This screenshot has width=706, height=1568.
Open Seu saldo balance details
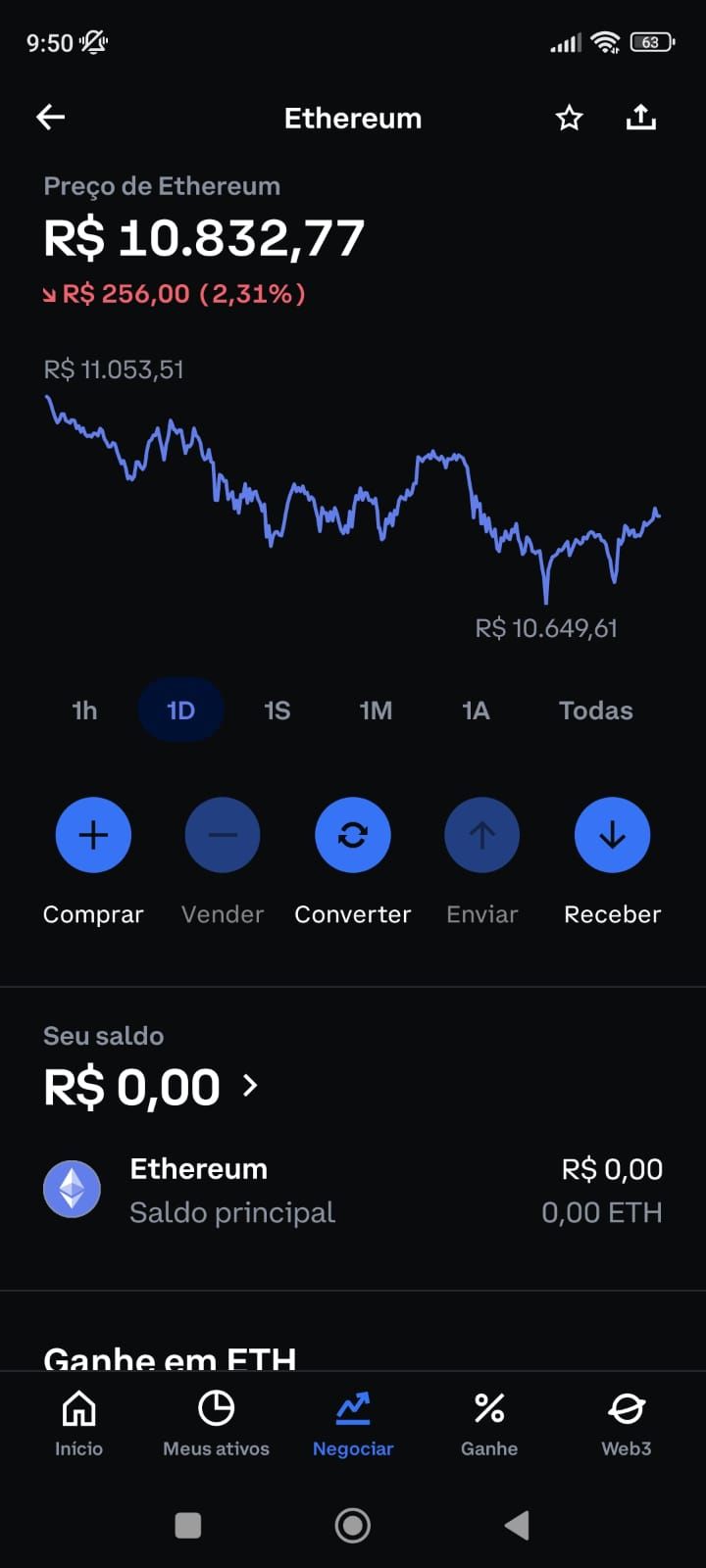(152, 1086)
